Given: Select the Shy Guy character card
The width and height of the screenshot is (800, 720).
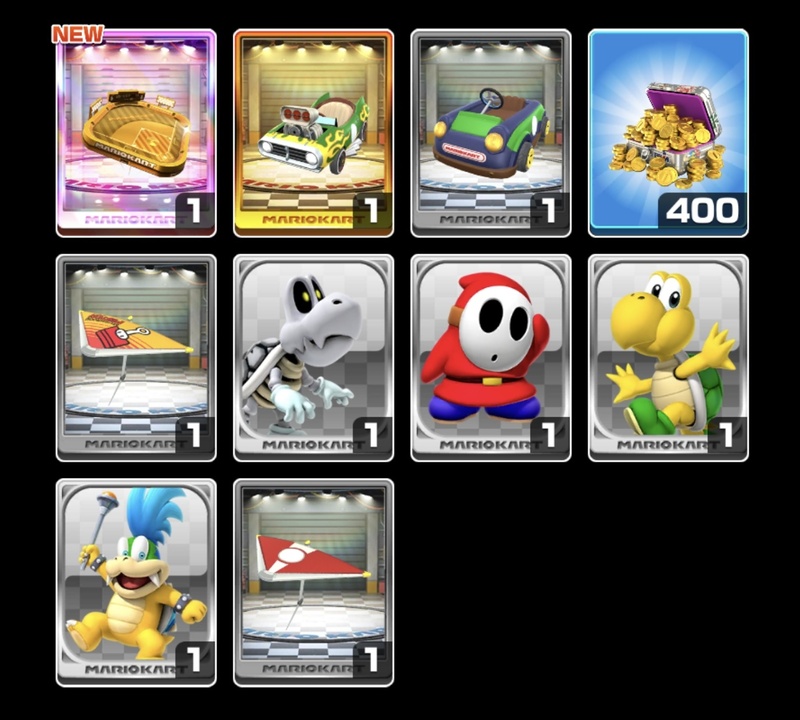Looking at the screenshot, I should coord(490,357).
